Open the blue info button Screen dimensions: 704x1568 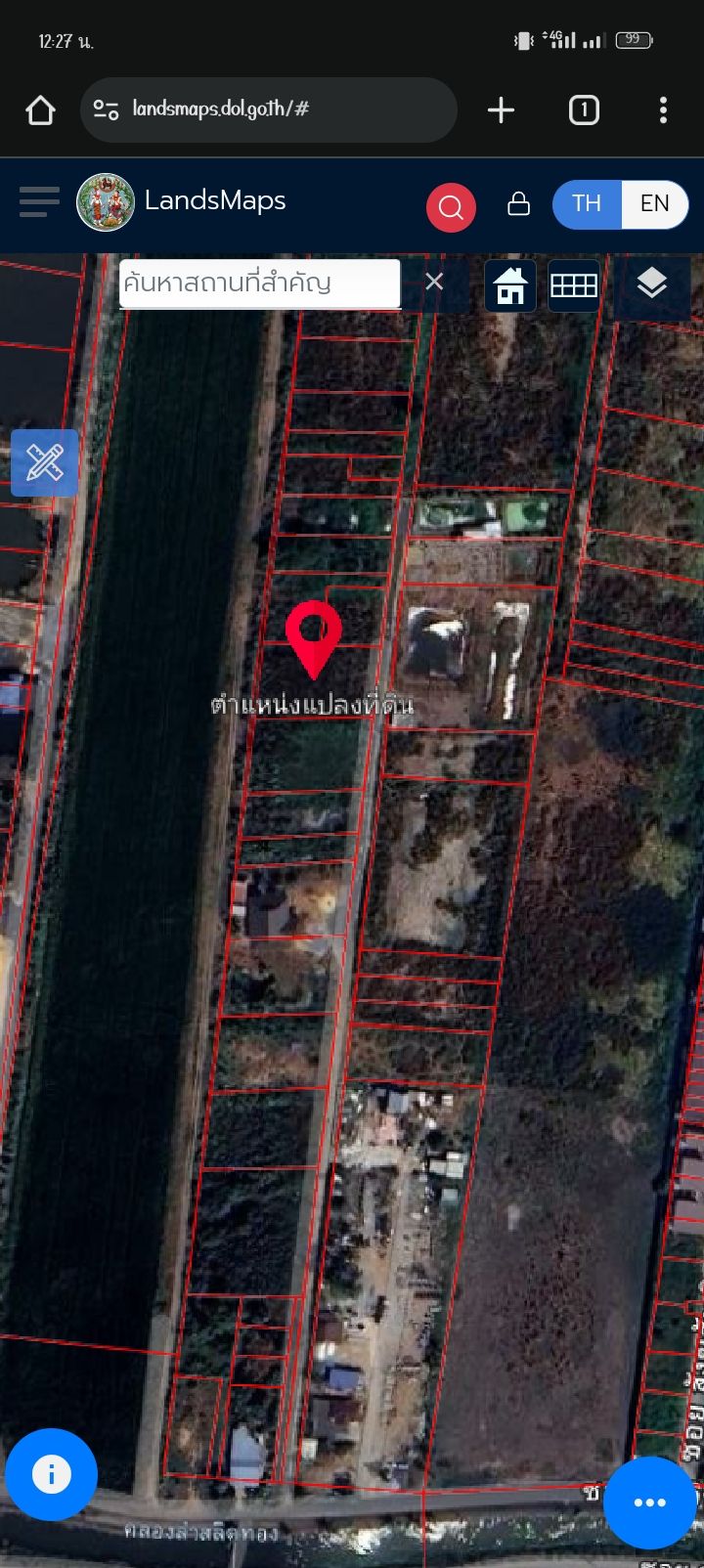click(52, 1474)
